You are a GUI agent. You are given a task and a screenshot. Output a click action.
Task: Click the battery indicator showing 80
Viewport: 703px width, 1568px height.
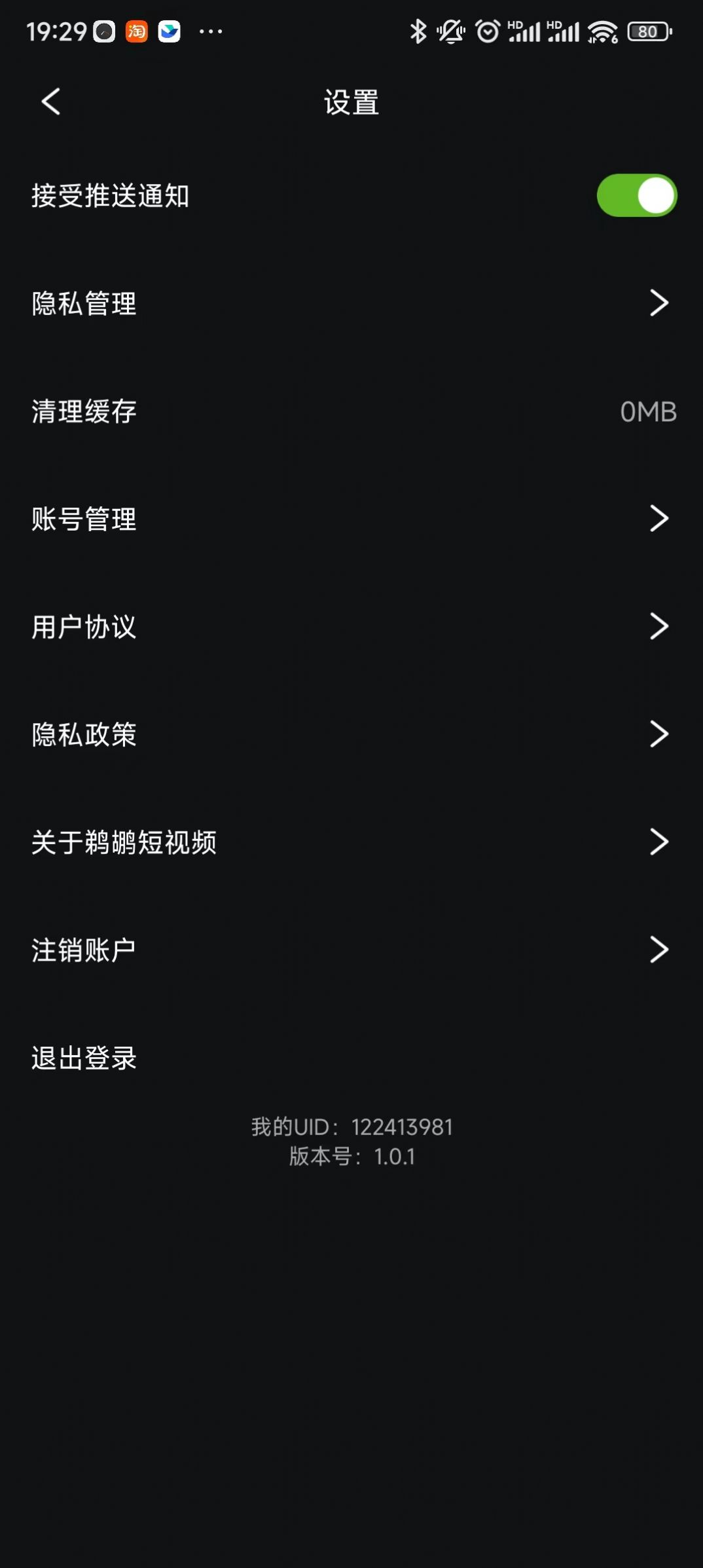(647, 31)
